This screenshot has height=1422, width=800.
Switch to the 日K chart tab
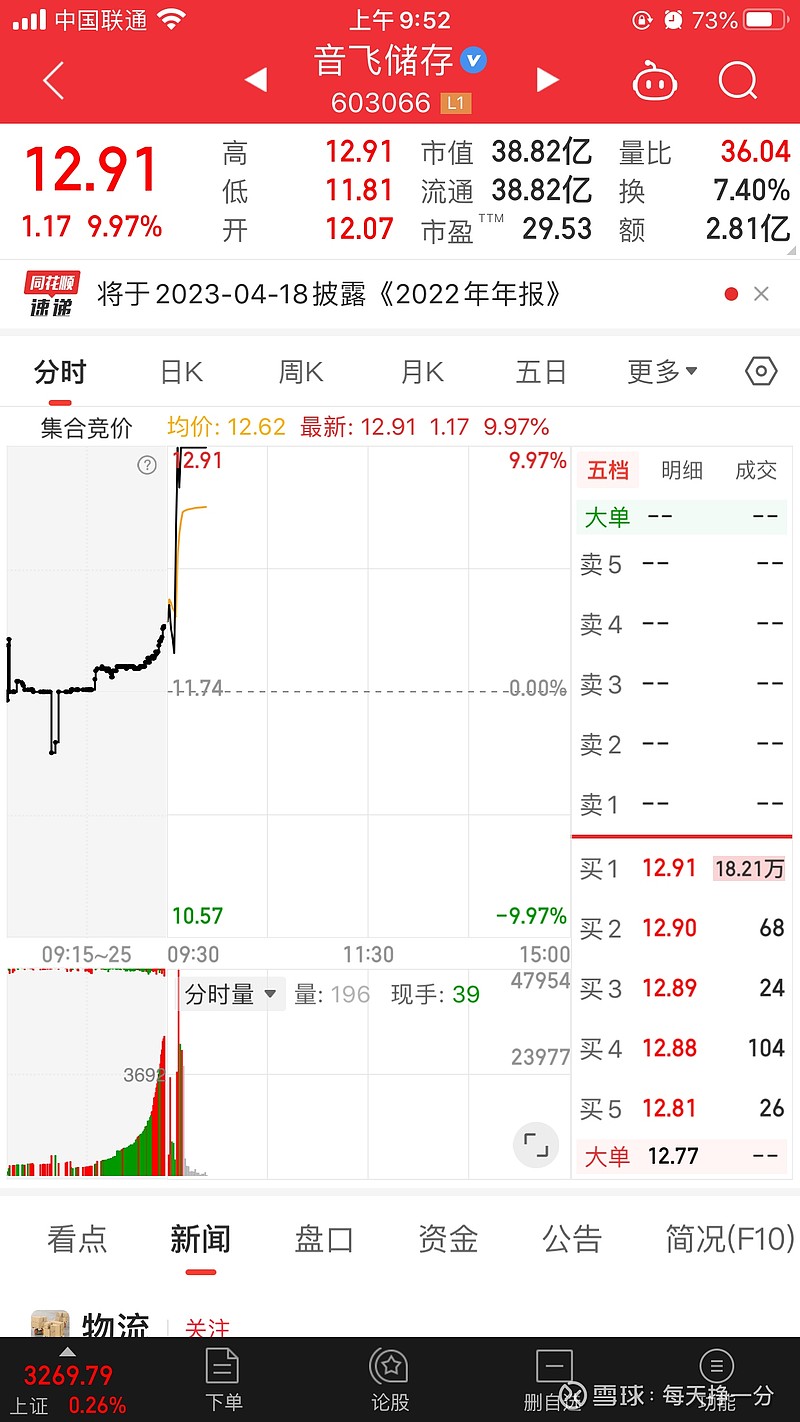click(x=181, y=373)
